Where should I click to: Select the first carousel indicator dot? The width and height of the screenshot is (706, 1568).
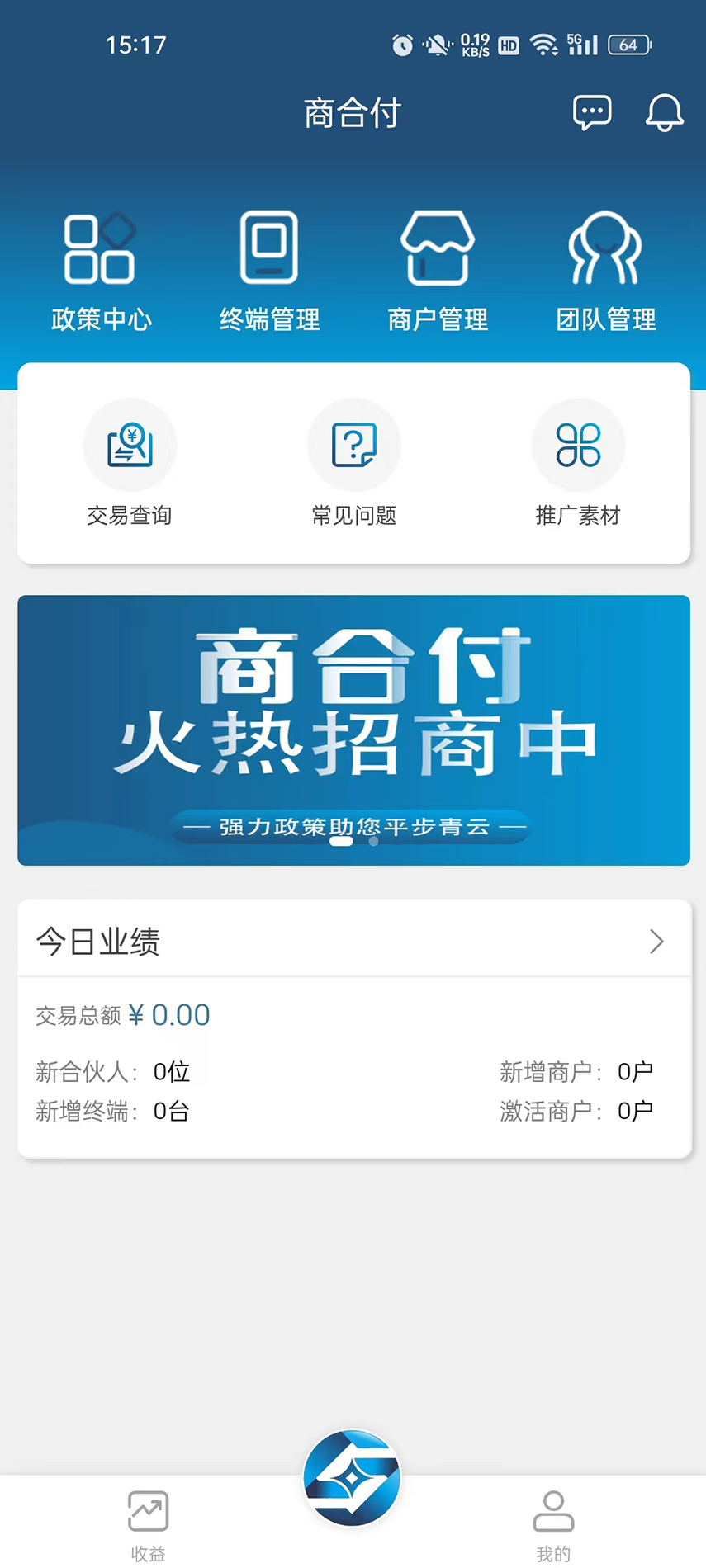(340, 842)
